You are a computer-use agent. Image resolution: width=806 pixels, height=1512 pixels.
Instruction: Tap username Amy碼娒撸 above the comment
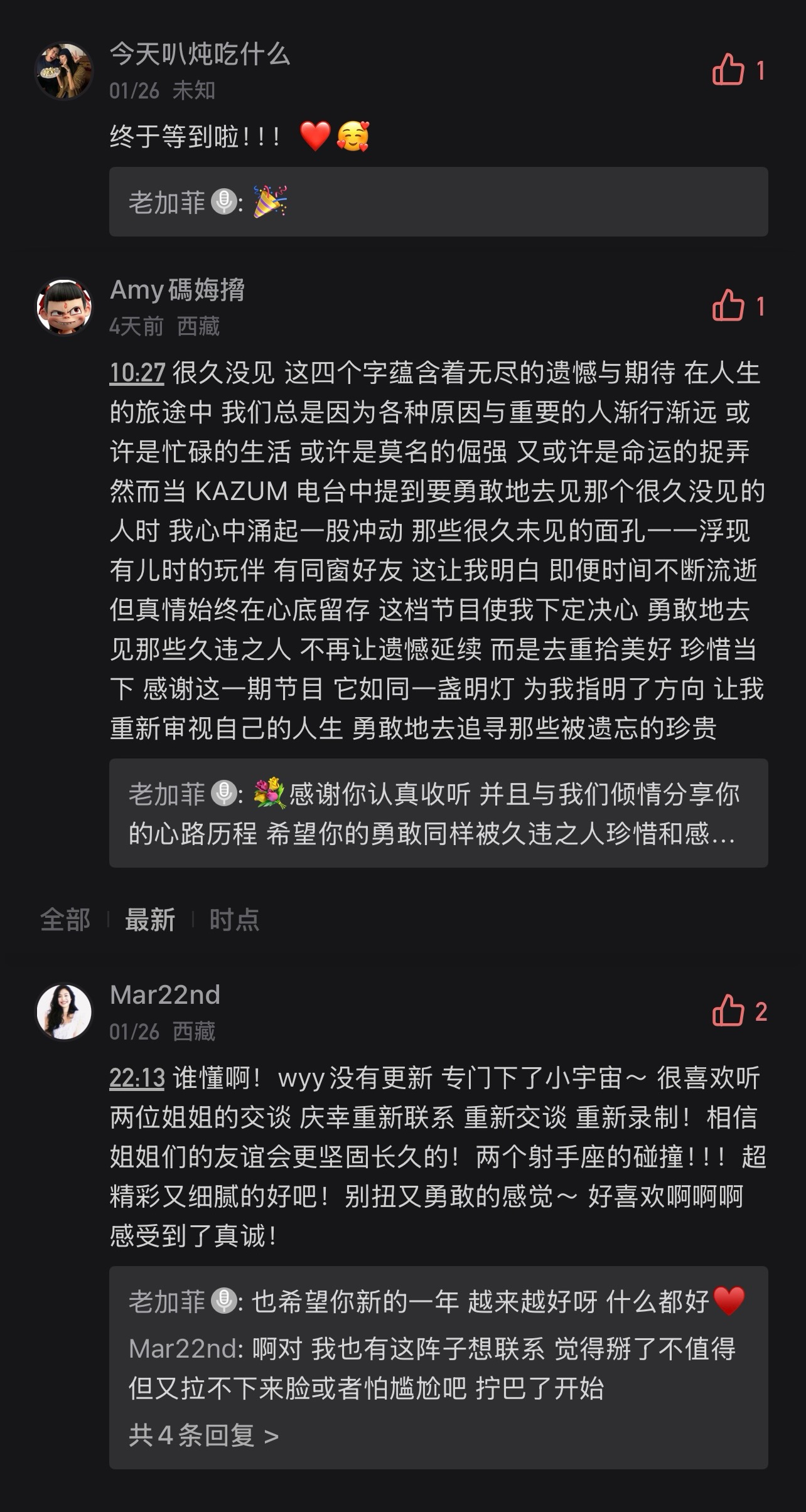pyautogui.click(x=178, y=290)
